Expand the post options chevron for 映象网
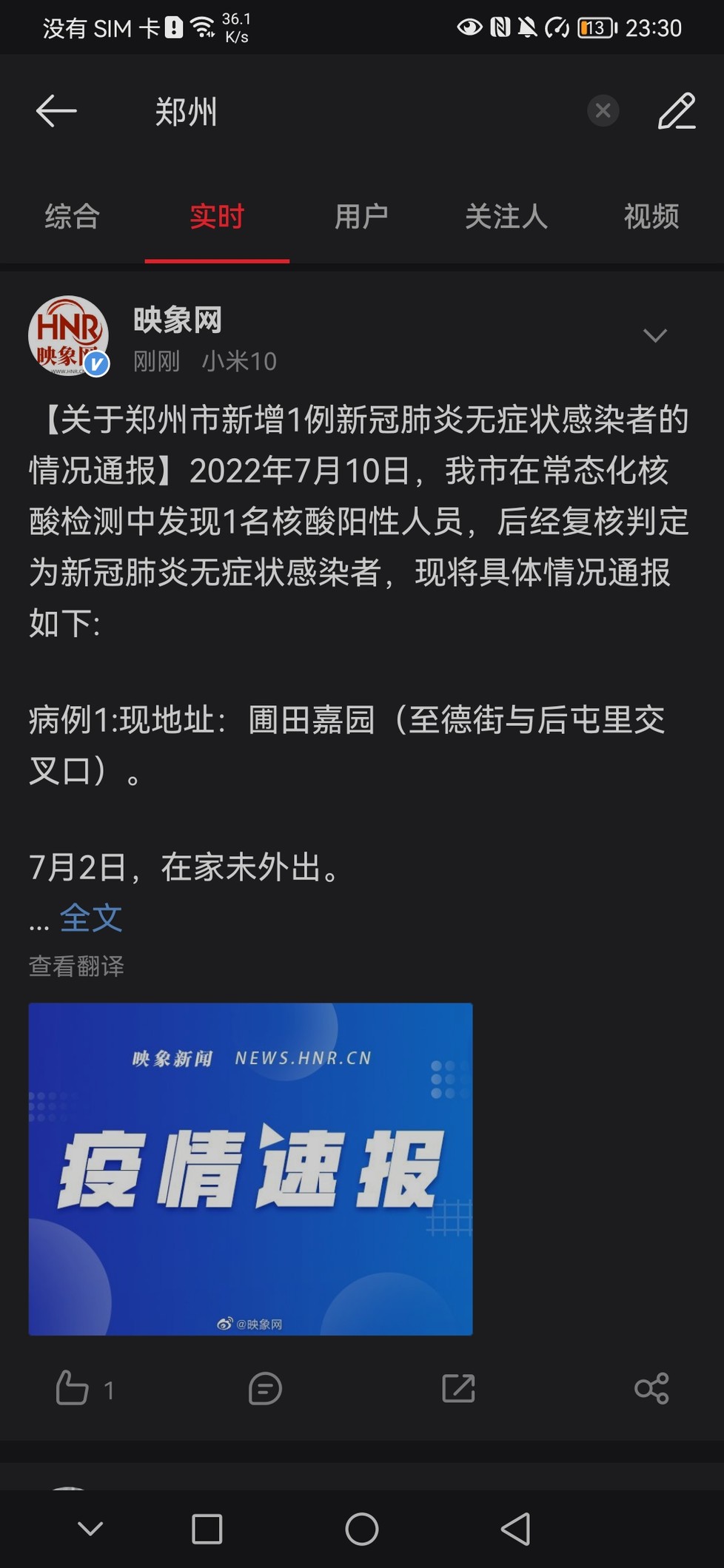 point(655,335)
